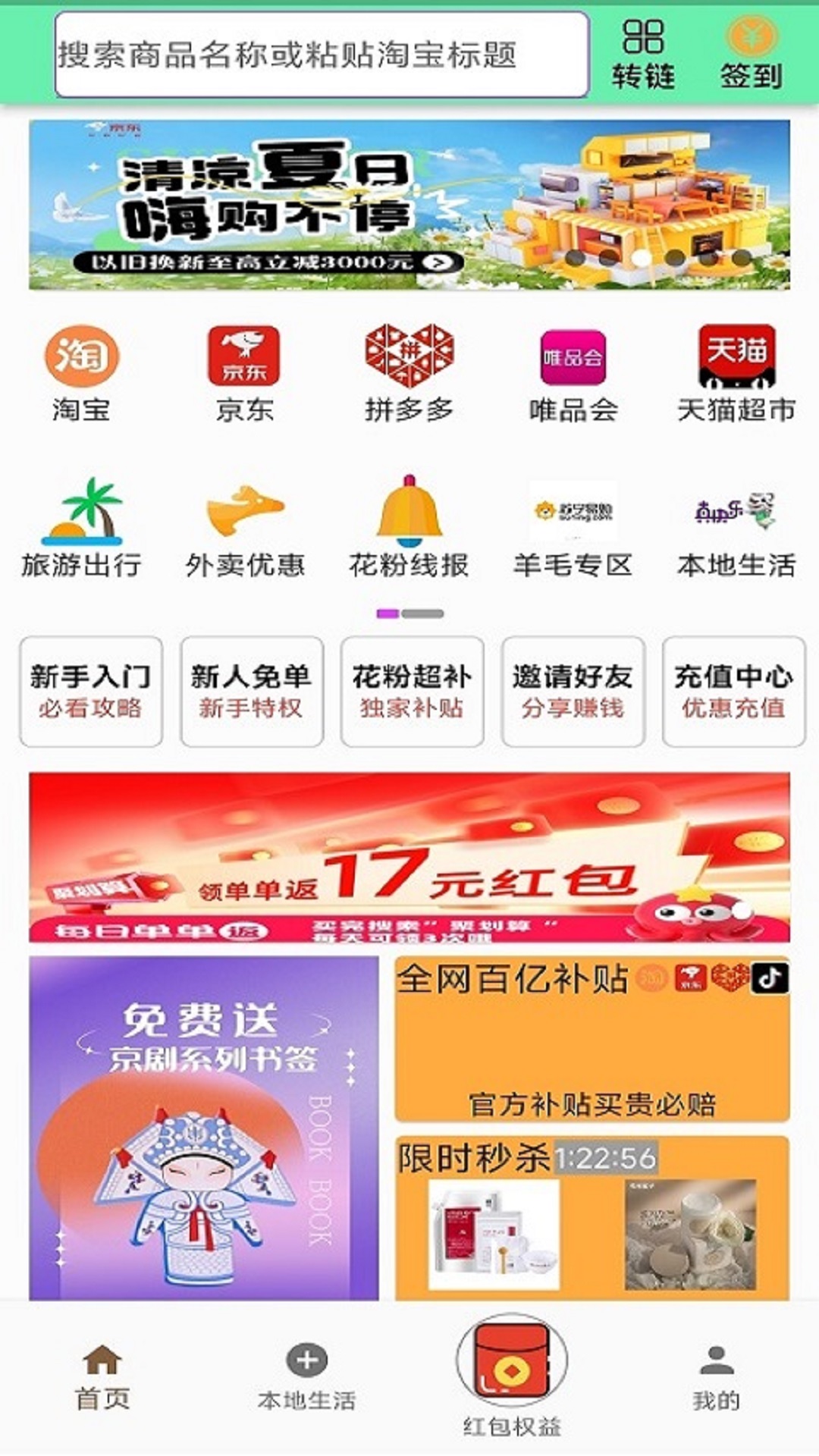The width and height of the screenshot is (819, 1456).
Task: Open the 新手入门 guide card
Action: coord(91,692)
